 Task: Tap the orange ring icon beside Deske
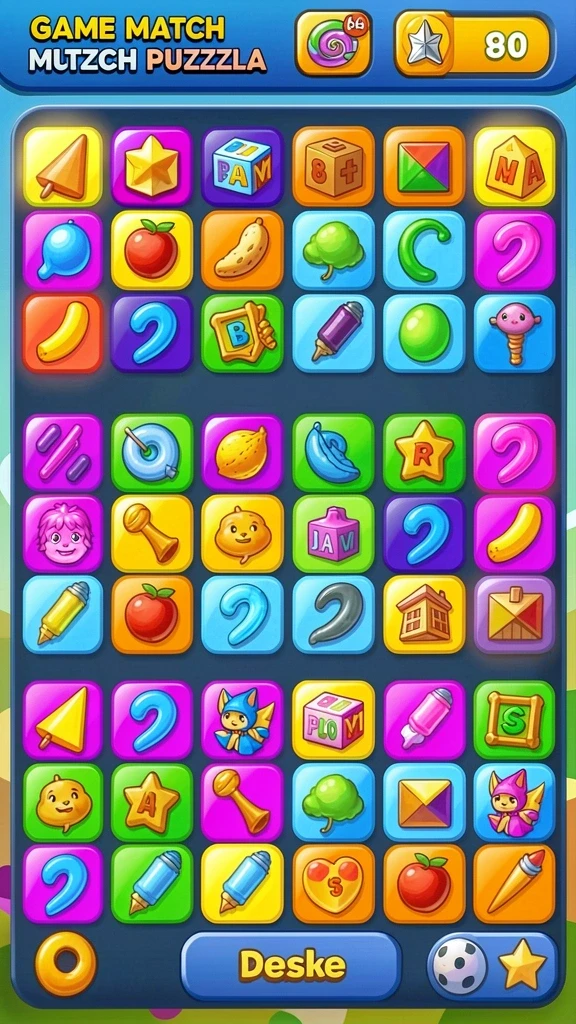(x=65, y=963)
